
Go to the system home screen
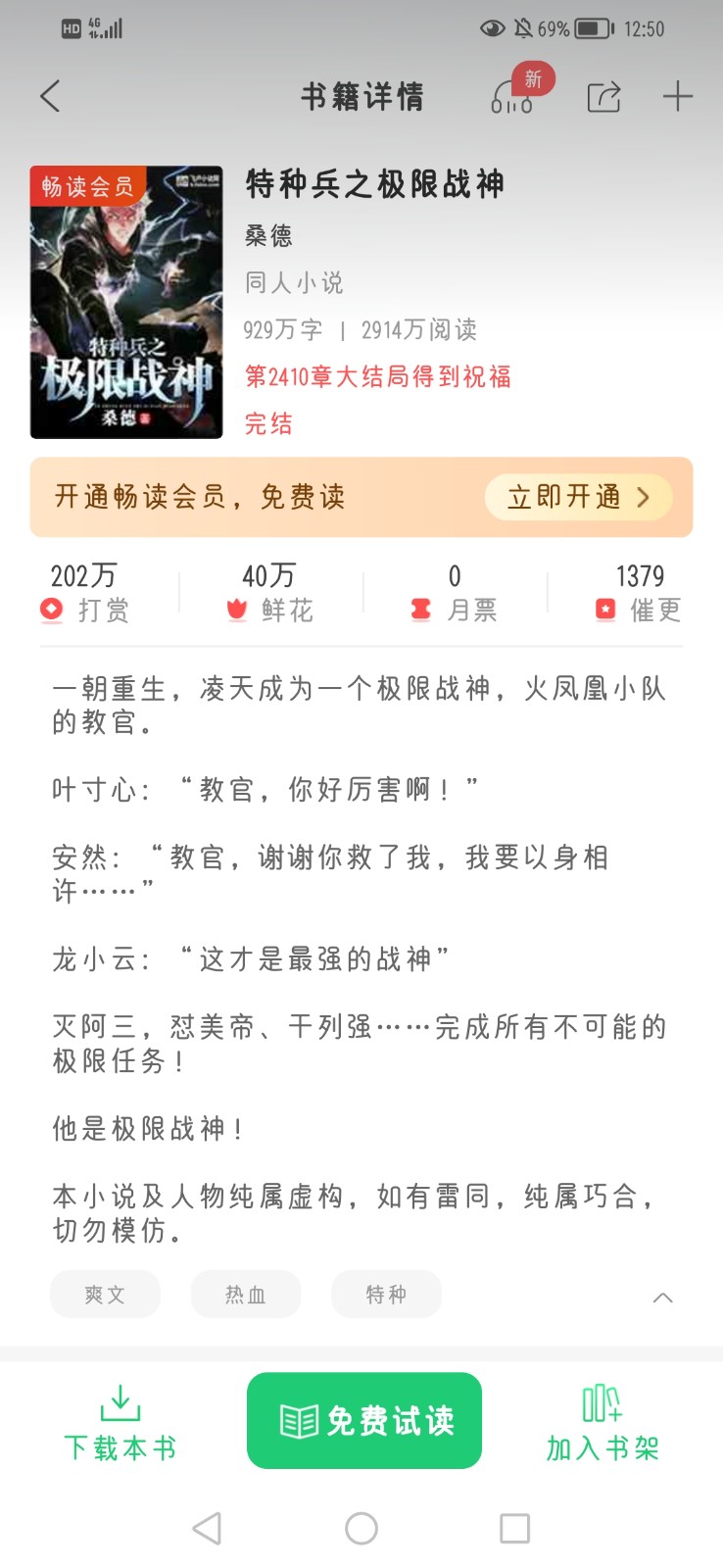361,1528
